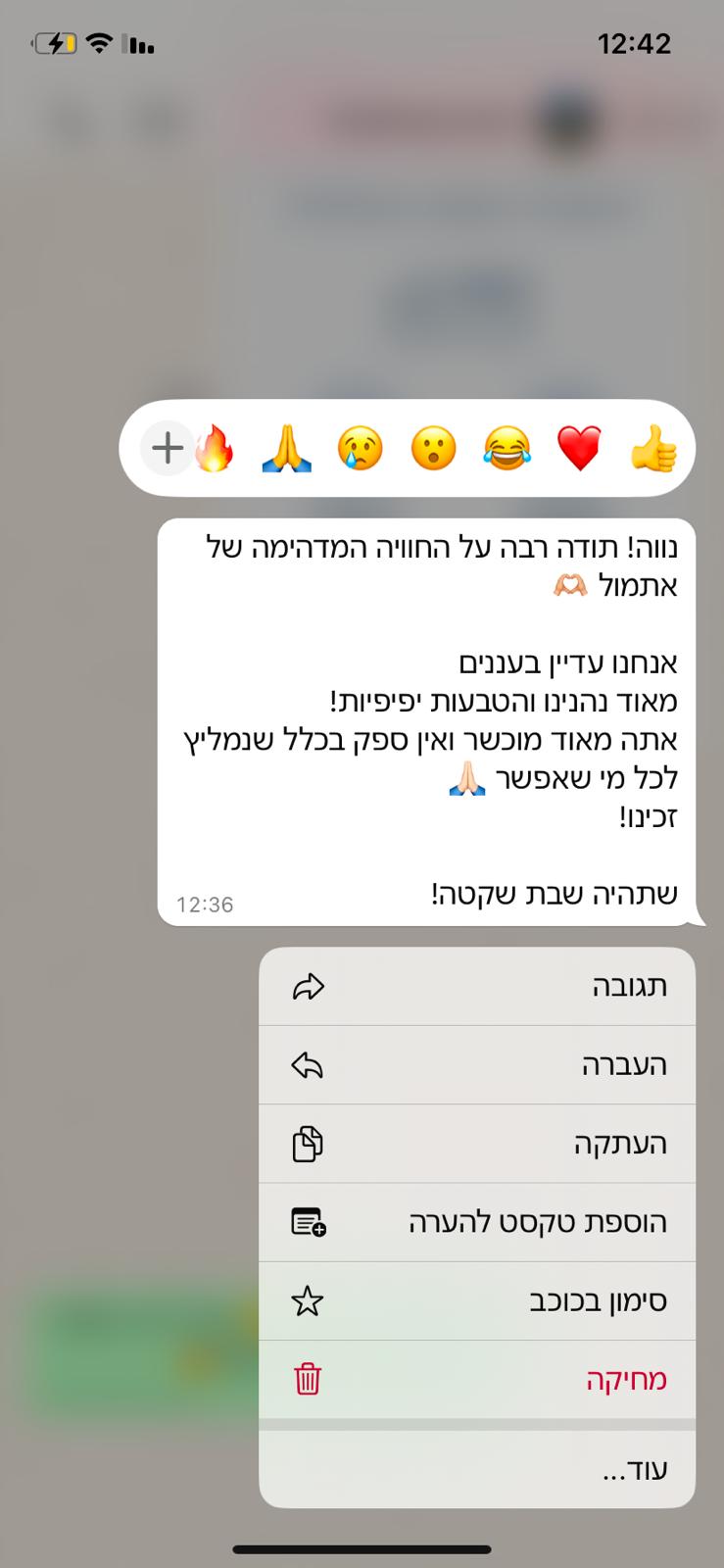Open עוד... for more options

coord(477,1470)
